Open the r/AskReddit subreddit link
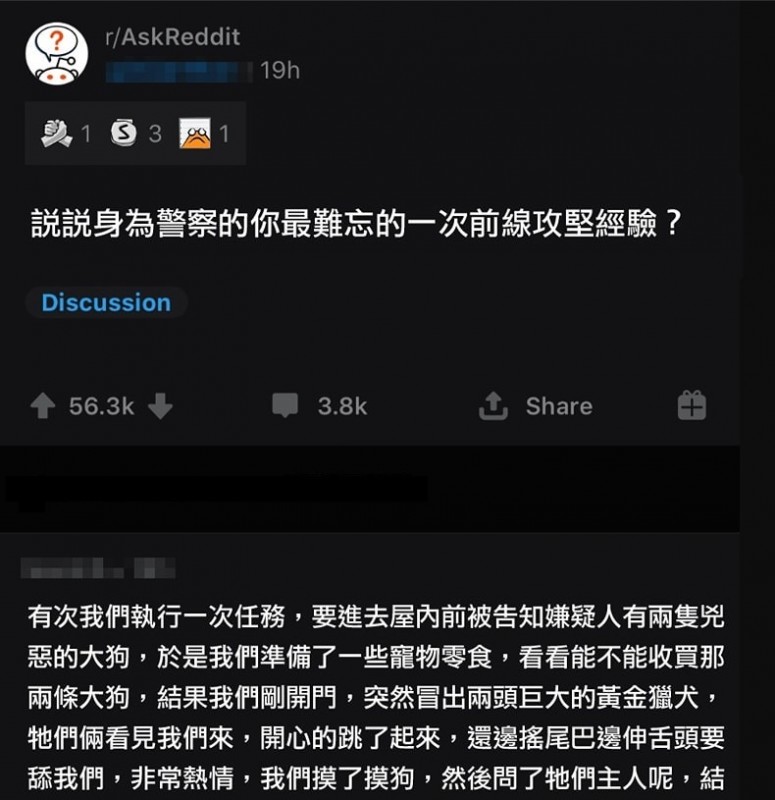The width and height of the screenshot is (775, 800). [x=172, y=38]
